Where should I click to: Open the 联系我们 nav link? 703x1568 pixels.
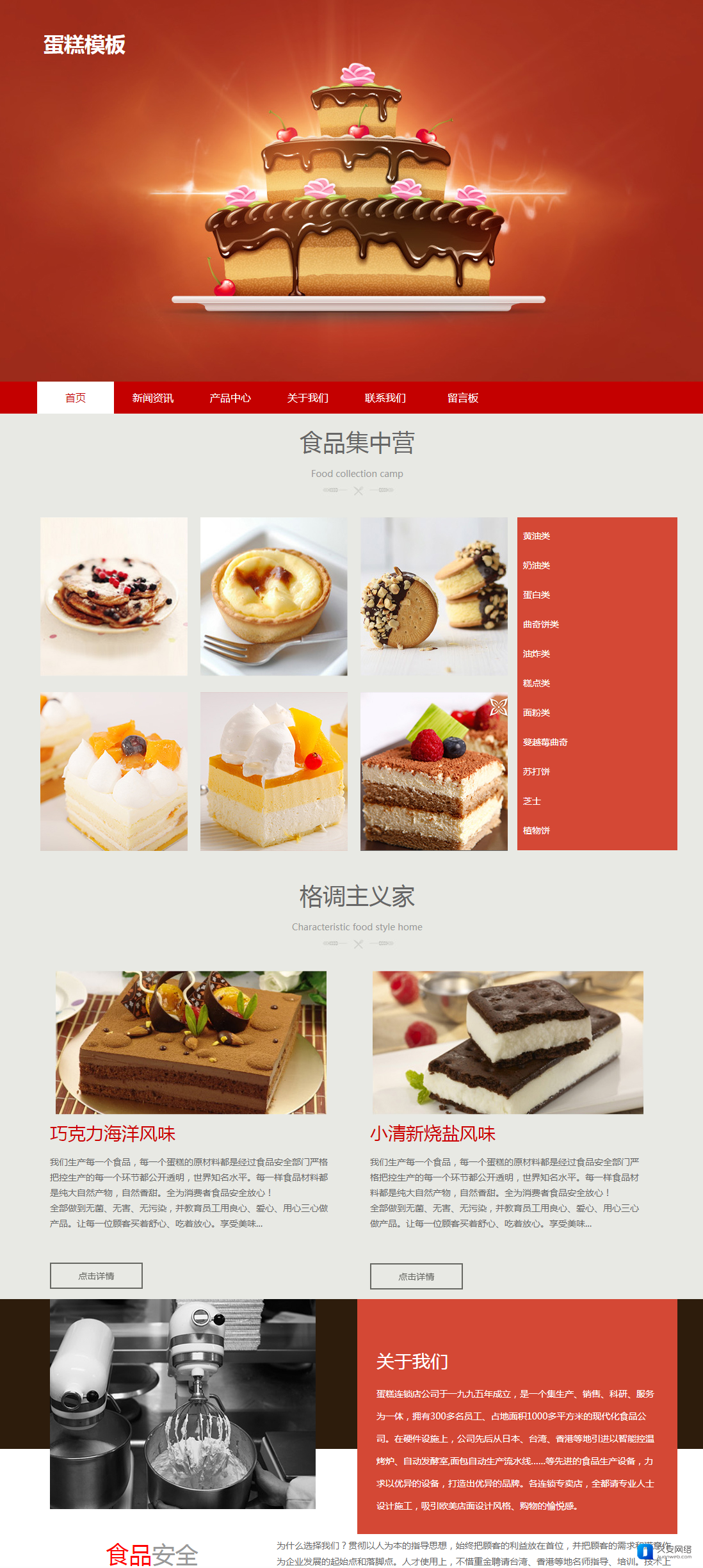pyautogui.click(x=385, y=398)
